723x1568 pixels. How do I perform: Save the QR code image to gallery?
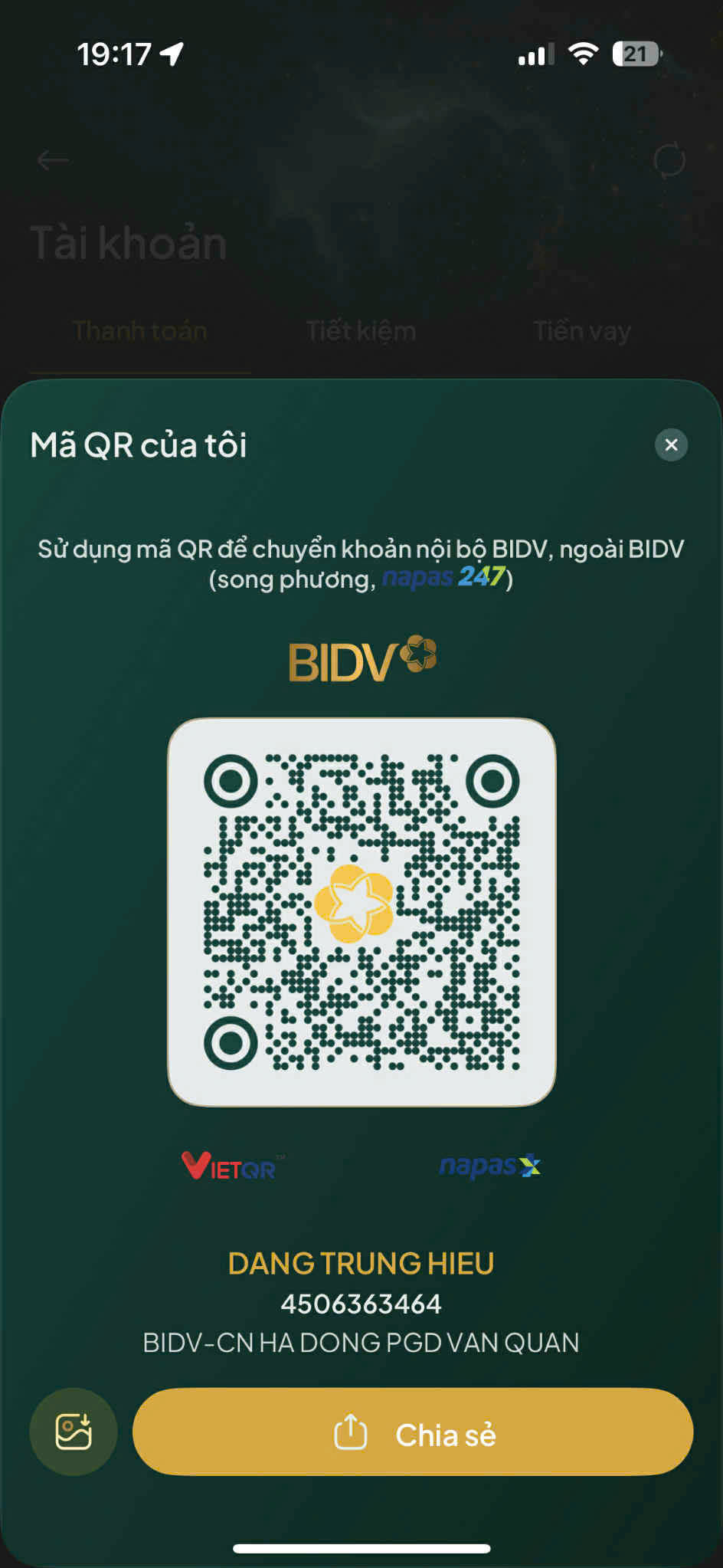point(74,1432)
